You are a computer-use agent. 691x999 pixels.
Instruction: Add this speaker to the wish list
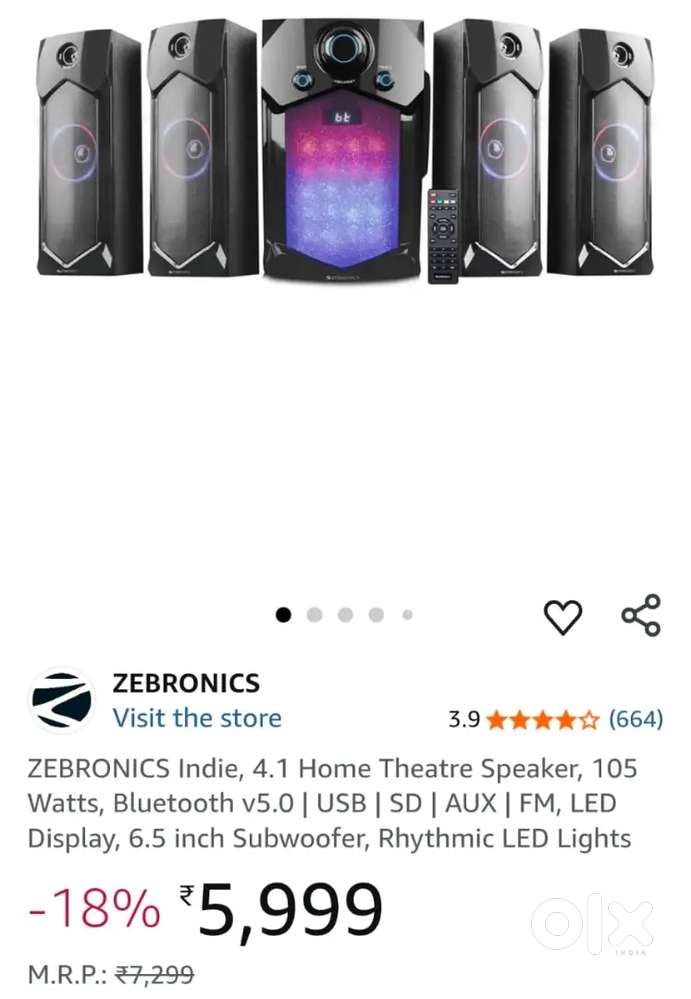(563, 616)
